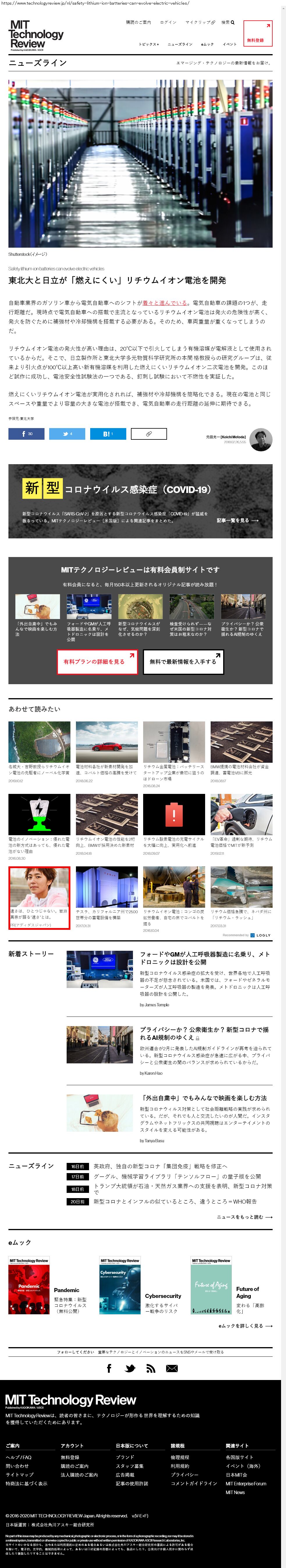Open the email newsletter envelope icon

[x=172, y=1368]
